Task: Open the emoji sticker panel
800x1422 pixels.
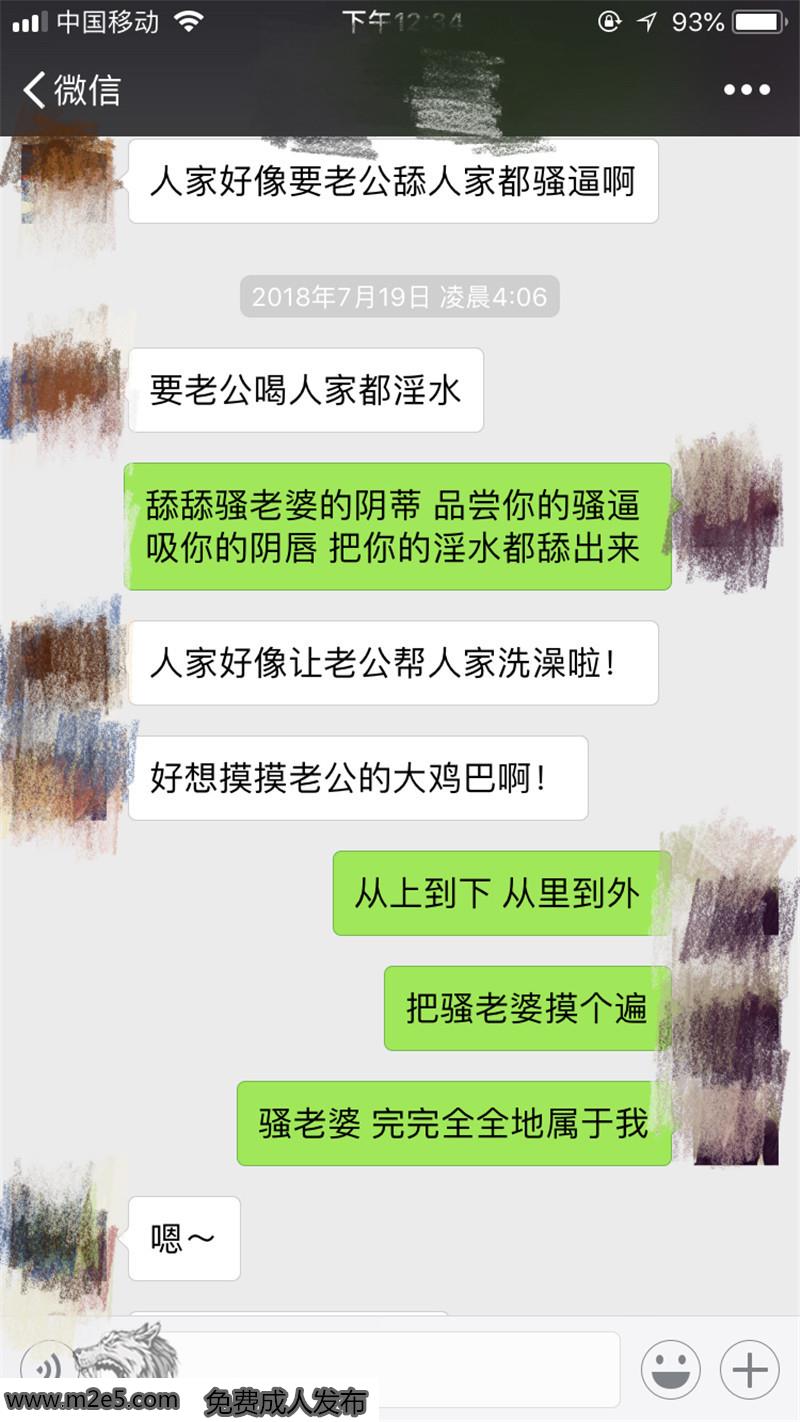Action: tap(670, 1369)
